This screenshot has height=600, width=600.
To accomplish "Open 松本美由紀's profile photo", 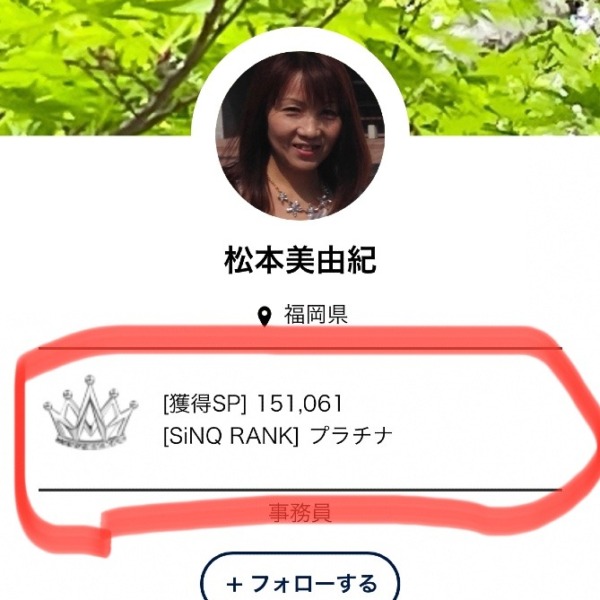I will (x=300, y=135).
